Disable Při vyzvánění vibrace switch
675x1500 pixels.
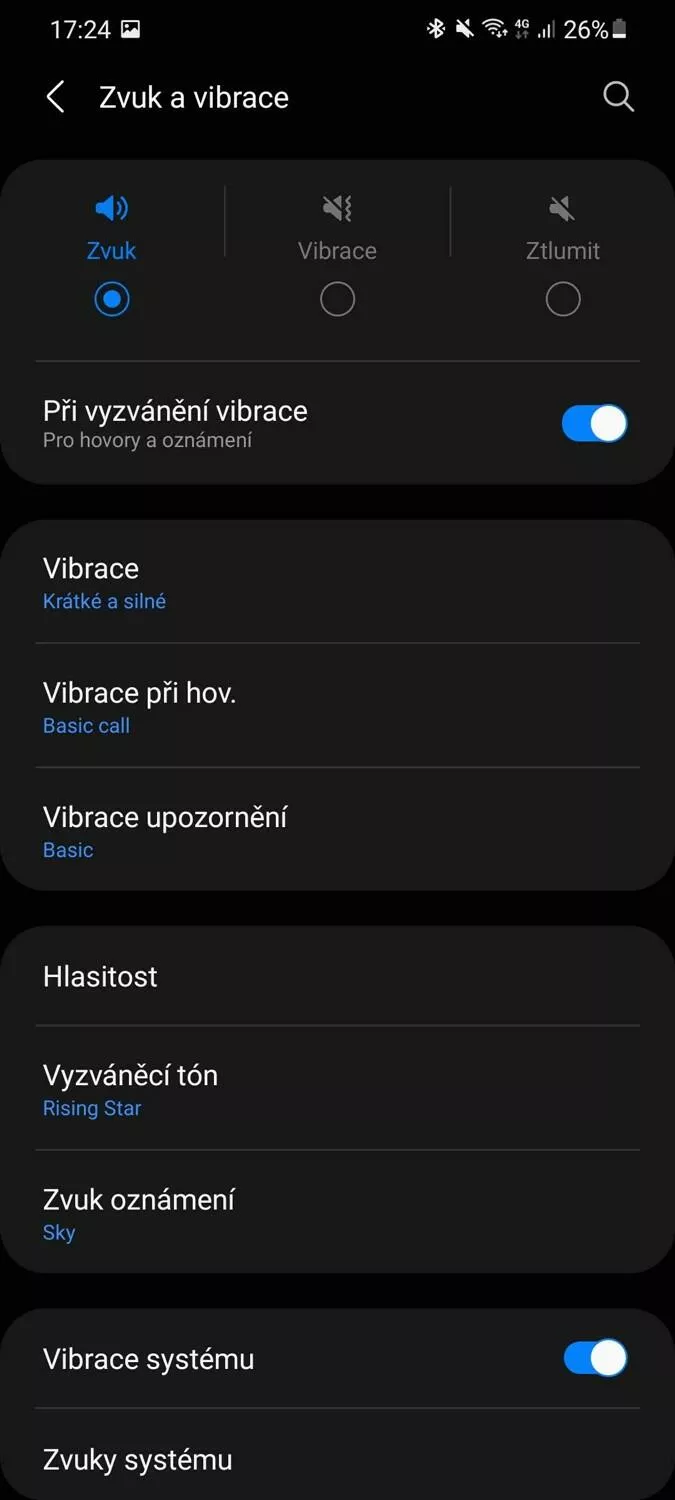[x=594, y=423]
